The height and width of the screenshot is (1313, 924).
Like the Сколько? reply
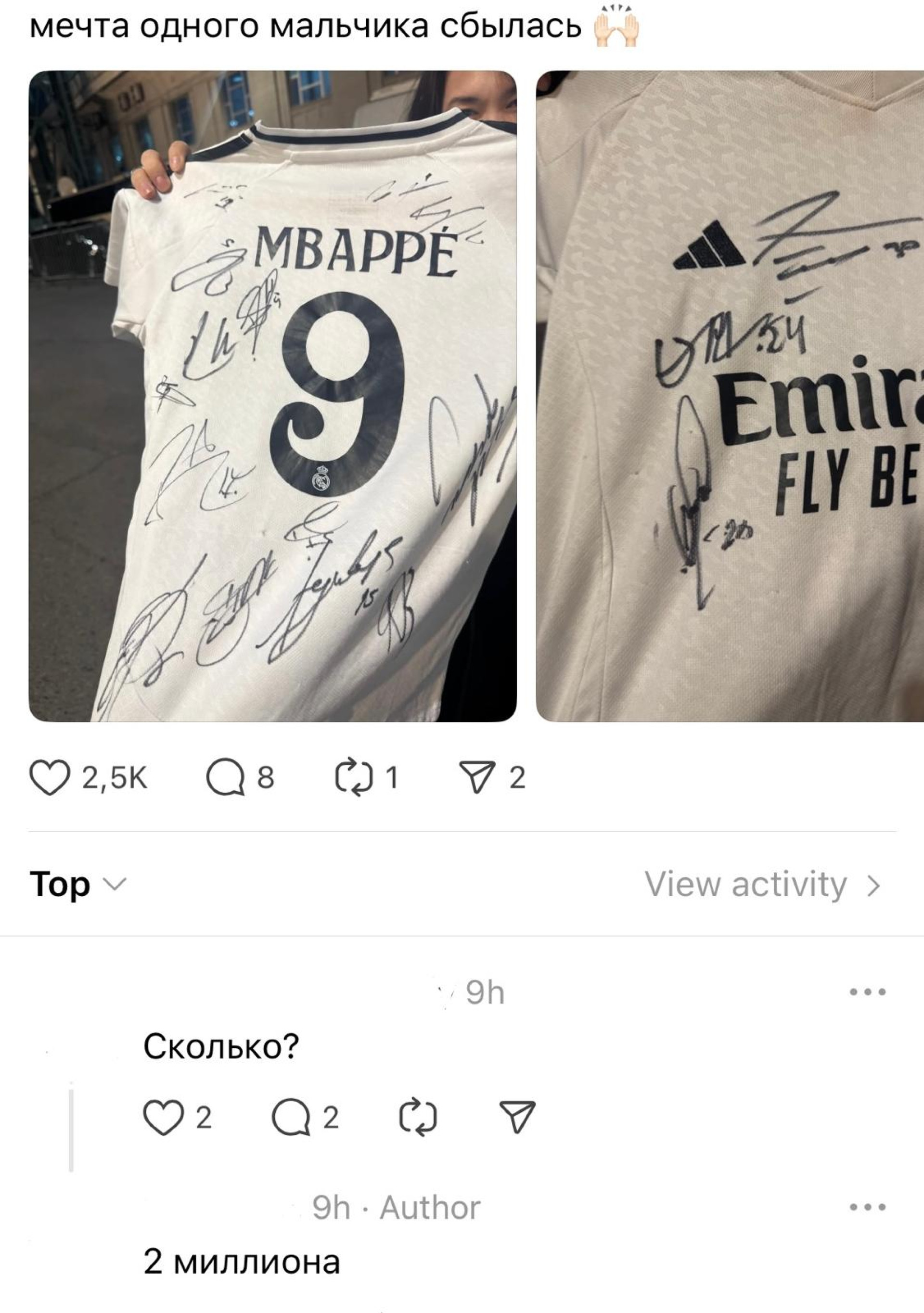[x=163, y=1118]
